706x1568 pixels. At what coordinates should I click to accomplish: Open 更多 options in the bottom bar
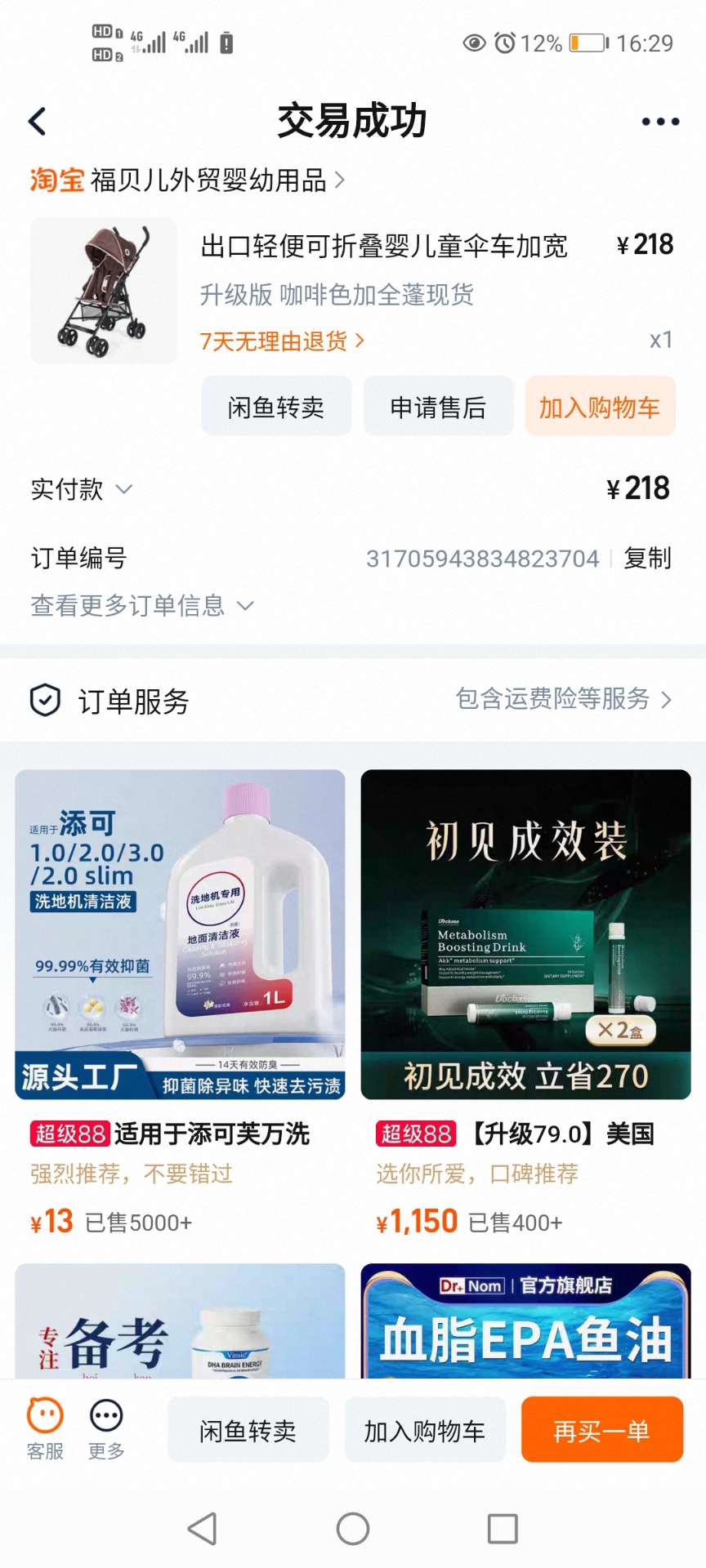106,1429
